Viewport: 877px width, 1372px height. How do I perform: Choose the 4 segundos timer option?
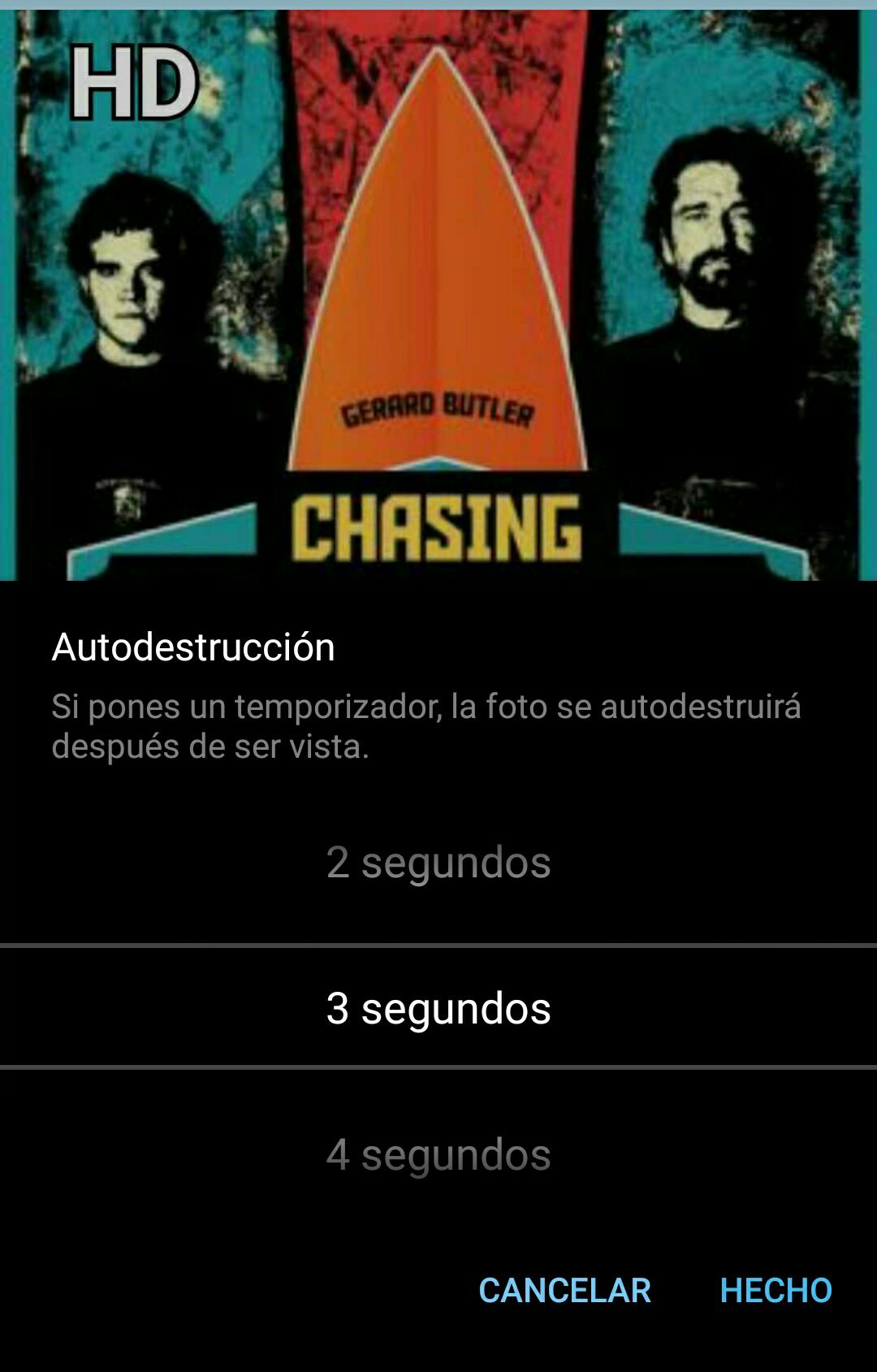tap(438, 1154)
